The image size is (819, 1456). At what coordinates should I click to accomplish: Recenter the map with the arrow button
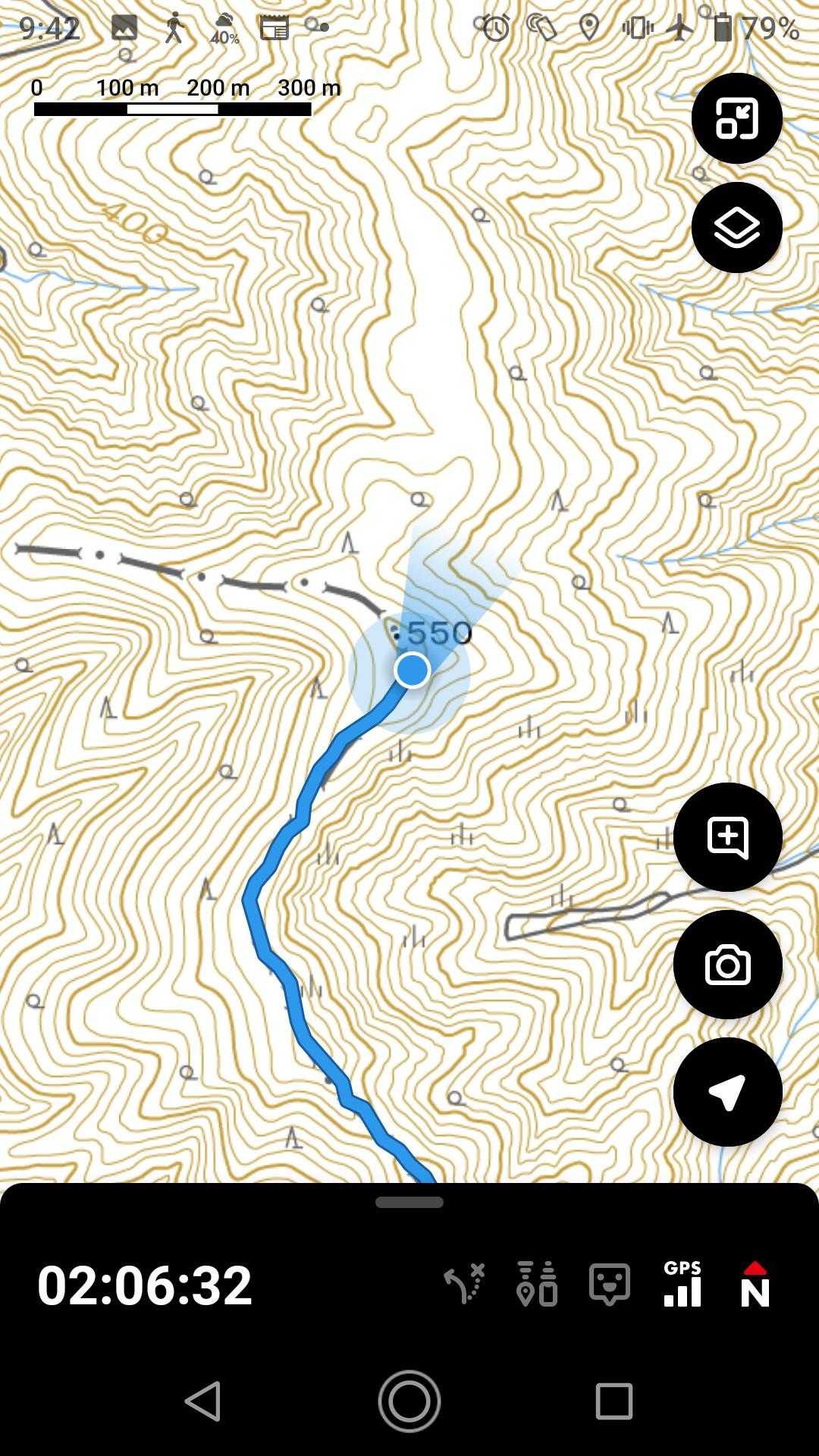pos(727,1092)
